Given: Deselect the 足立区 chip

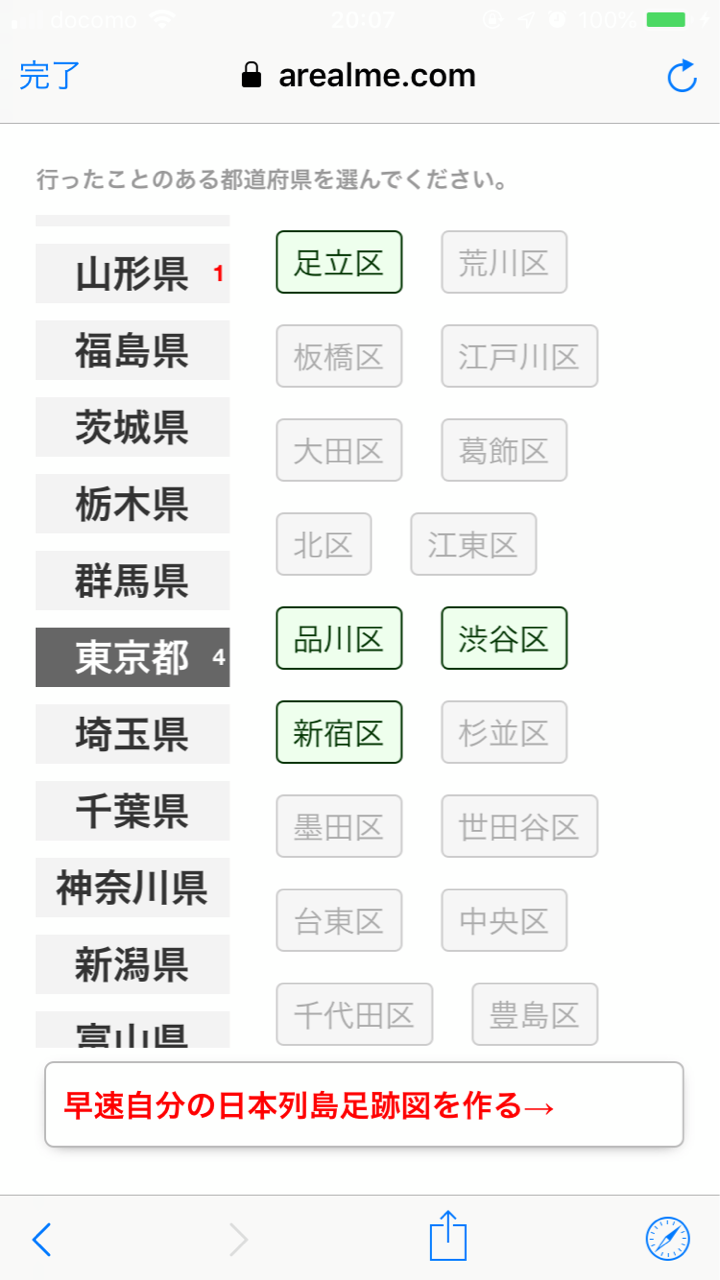Looking at the screenshot, I should tap(339, 262).
